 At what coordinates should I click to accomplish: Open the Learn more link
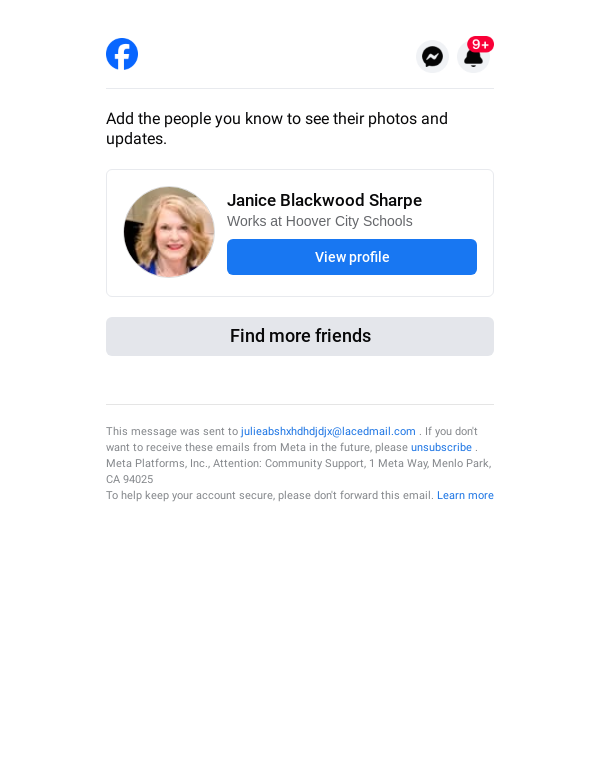pyautogui.click(x=465, y=496)
